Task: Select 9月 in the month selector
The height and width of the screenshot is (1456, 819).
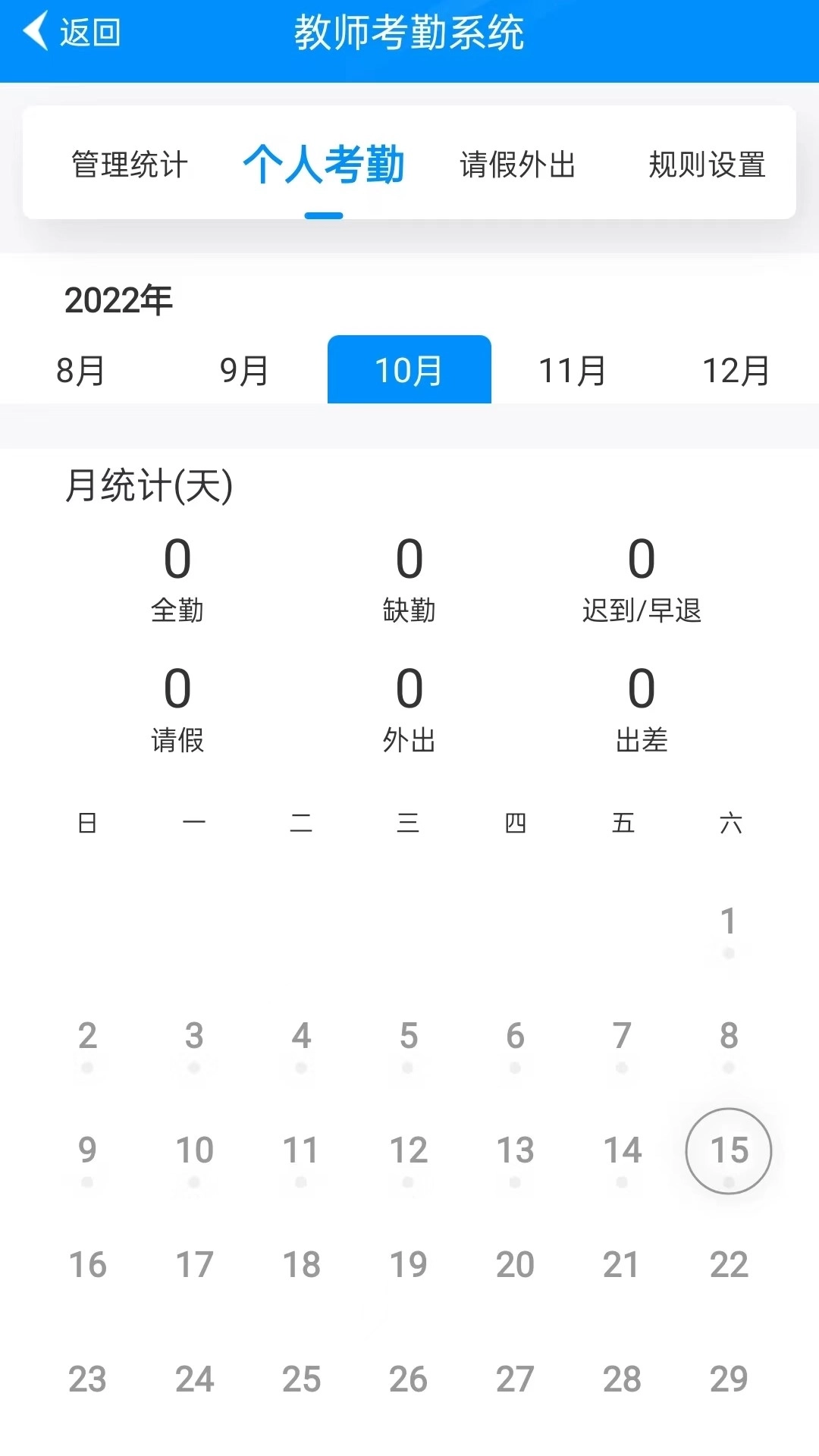Action: pos(244,369)
